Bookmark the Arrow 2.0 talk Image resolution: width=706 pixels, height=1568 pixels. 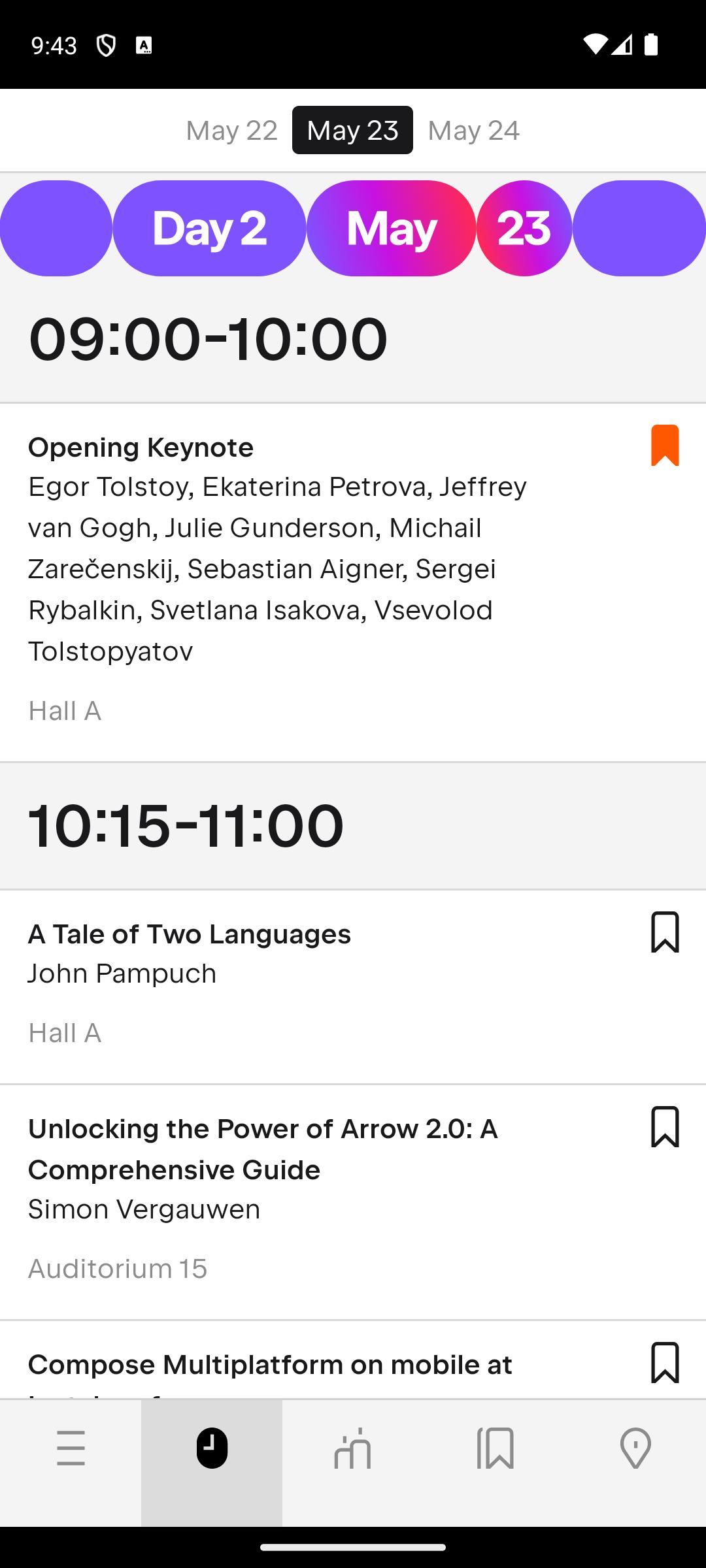click(x=665, y=1127)
